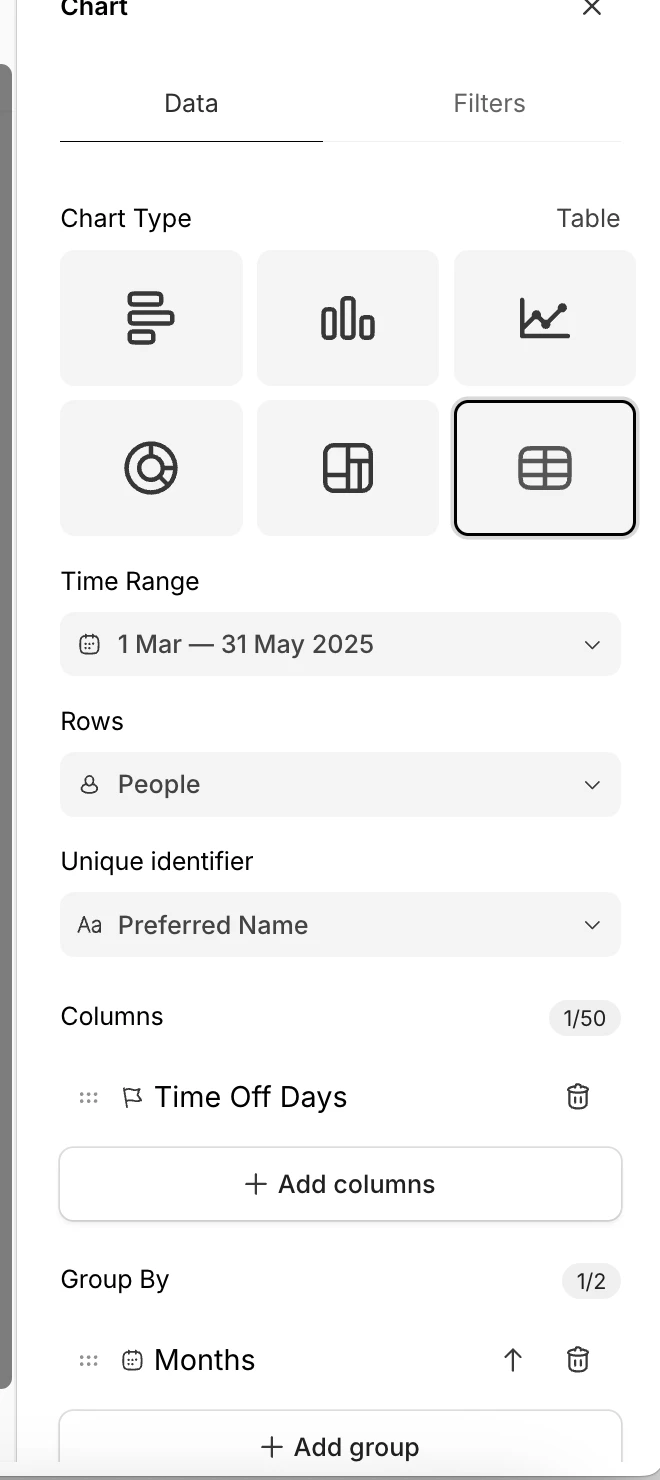Screen dimensions: 660x1480
Task: Tap Add columns button
Action: click(340, 1184)
